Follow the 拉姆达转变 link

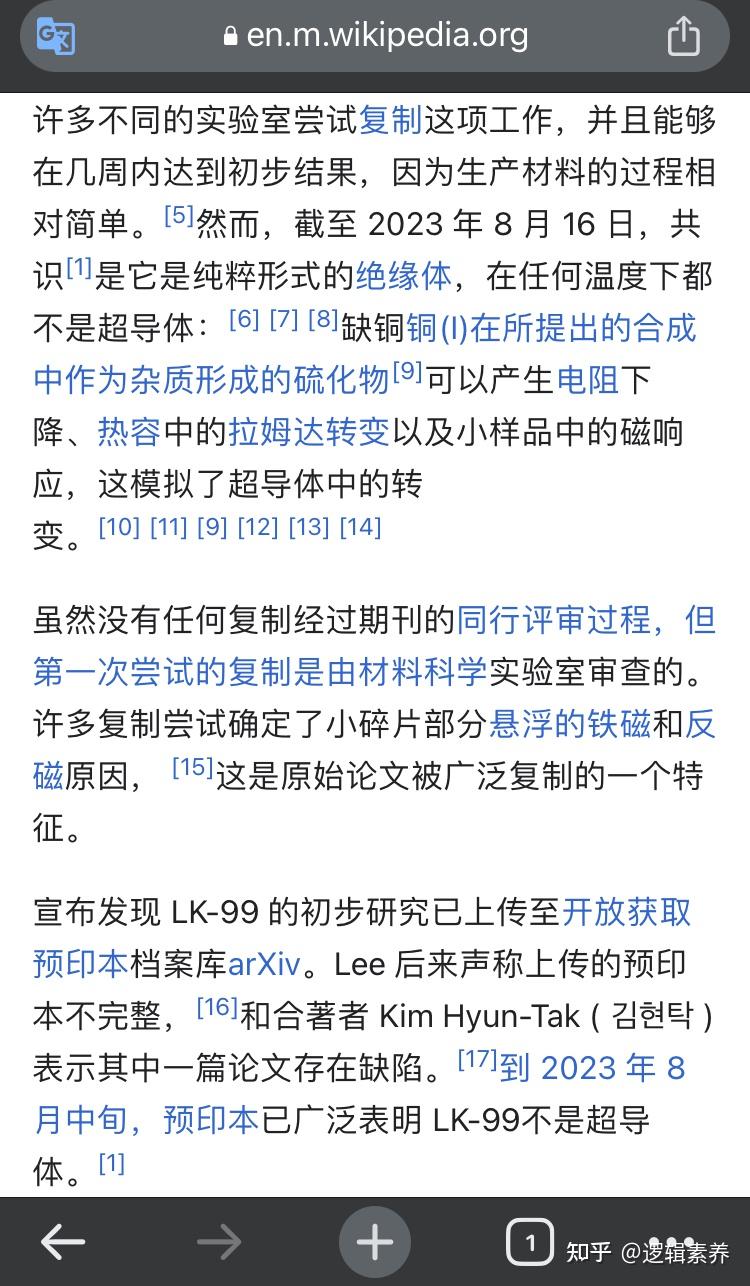point(309,431)
